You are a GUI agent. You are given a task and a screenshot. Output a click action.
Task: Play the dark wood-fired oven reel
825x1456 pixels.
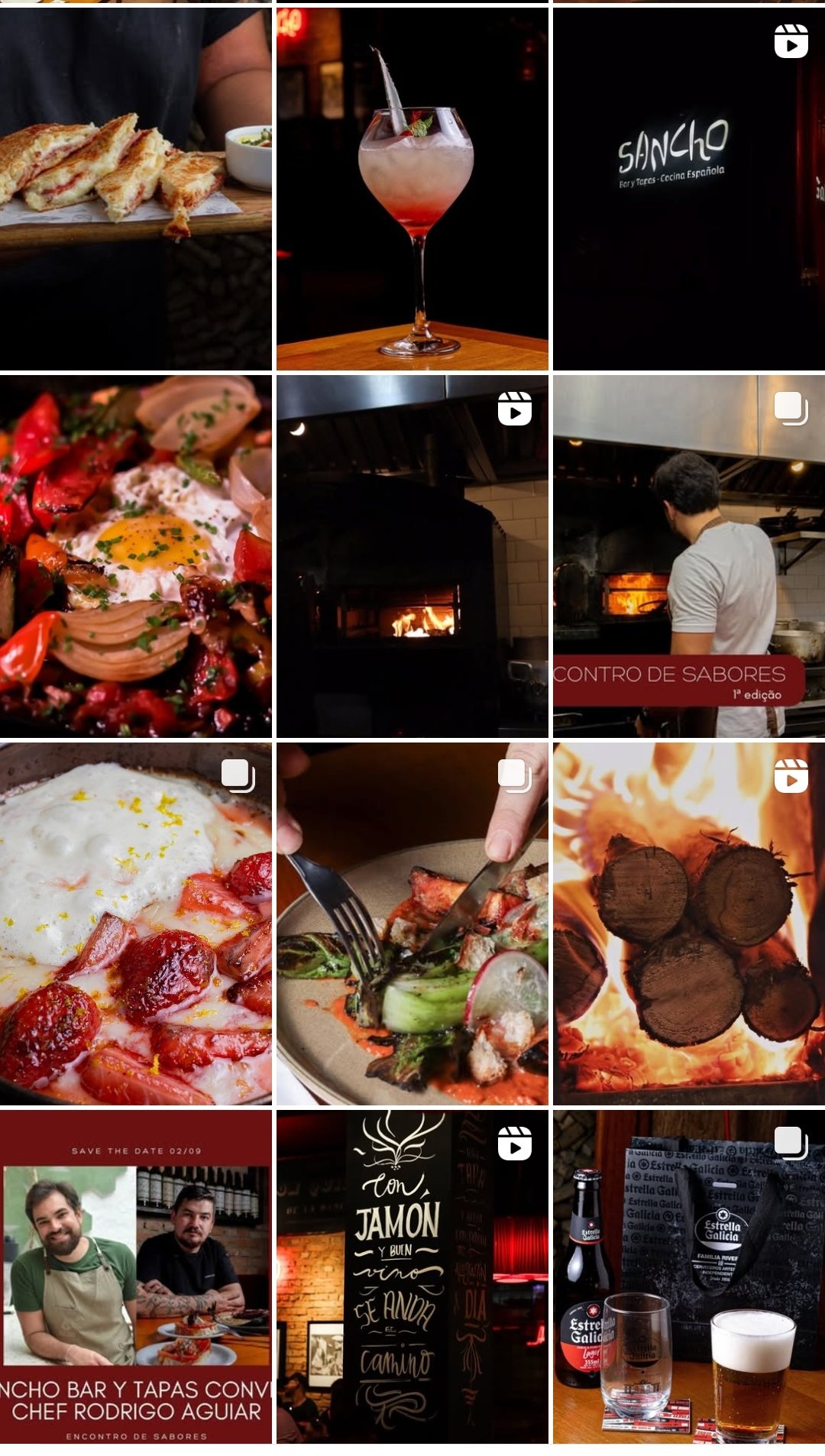[412, 556]
